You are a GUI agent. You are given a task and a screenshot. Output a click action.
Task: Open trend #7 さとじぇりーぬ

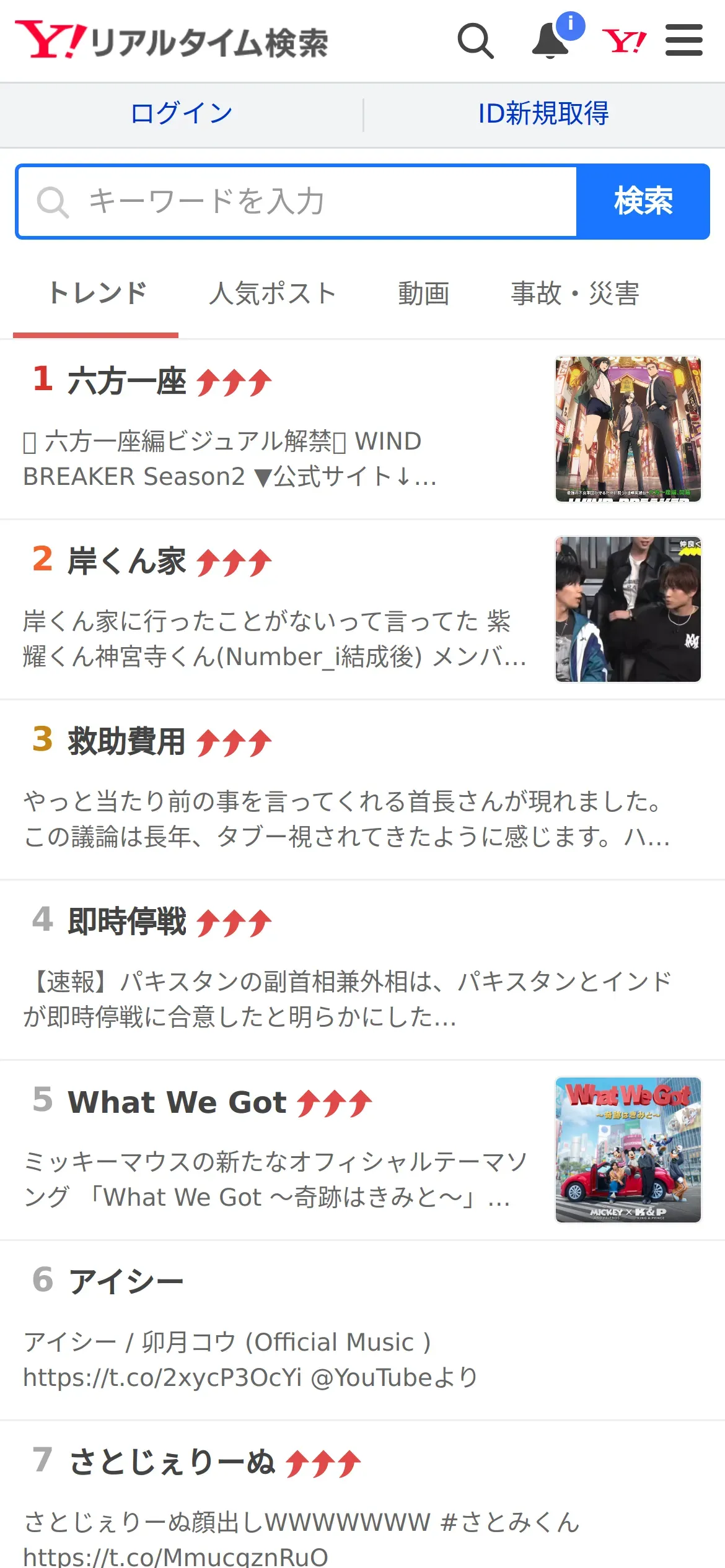coord(172,1462)
